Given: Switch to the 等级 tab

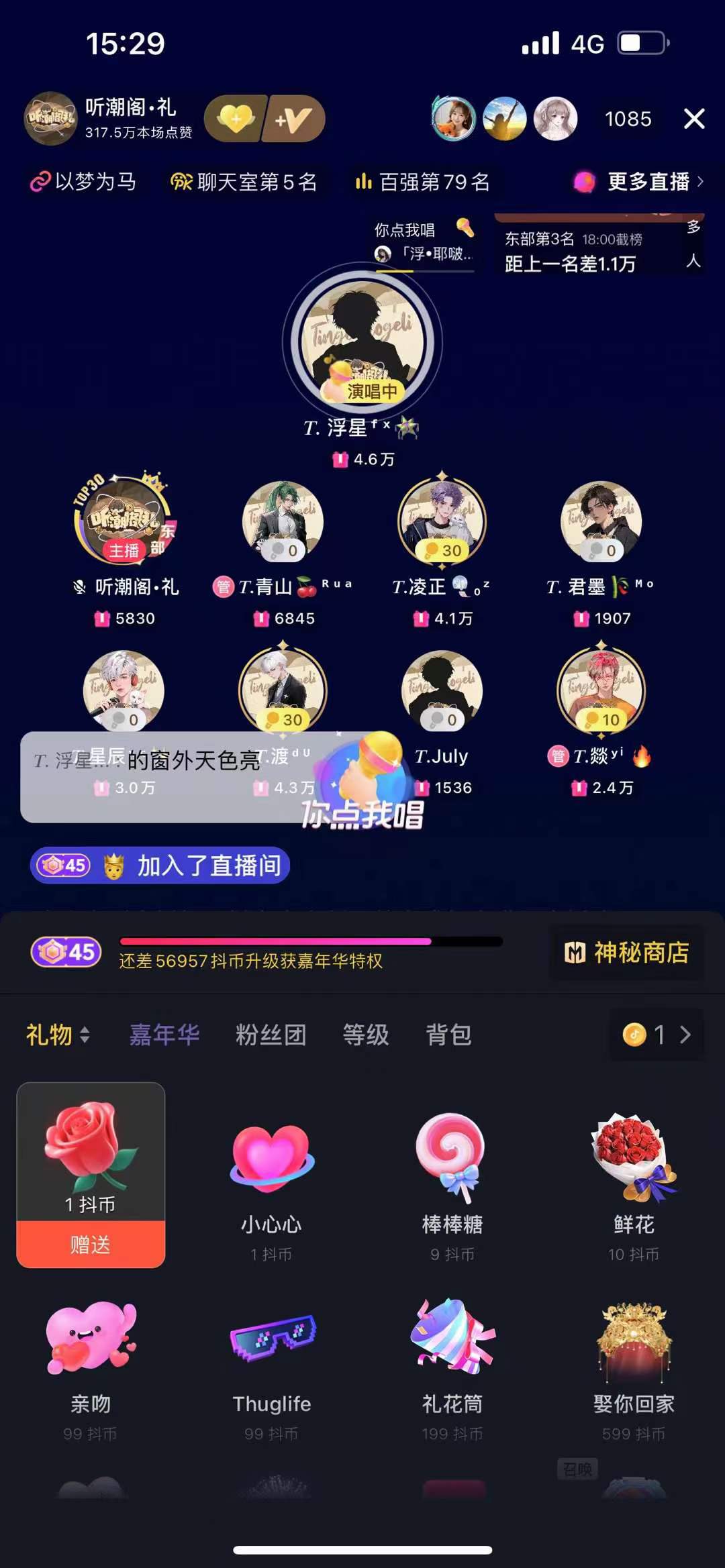Looking at the screenshot, I should pos(365,1035).
